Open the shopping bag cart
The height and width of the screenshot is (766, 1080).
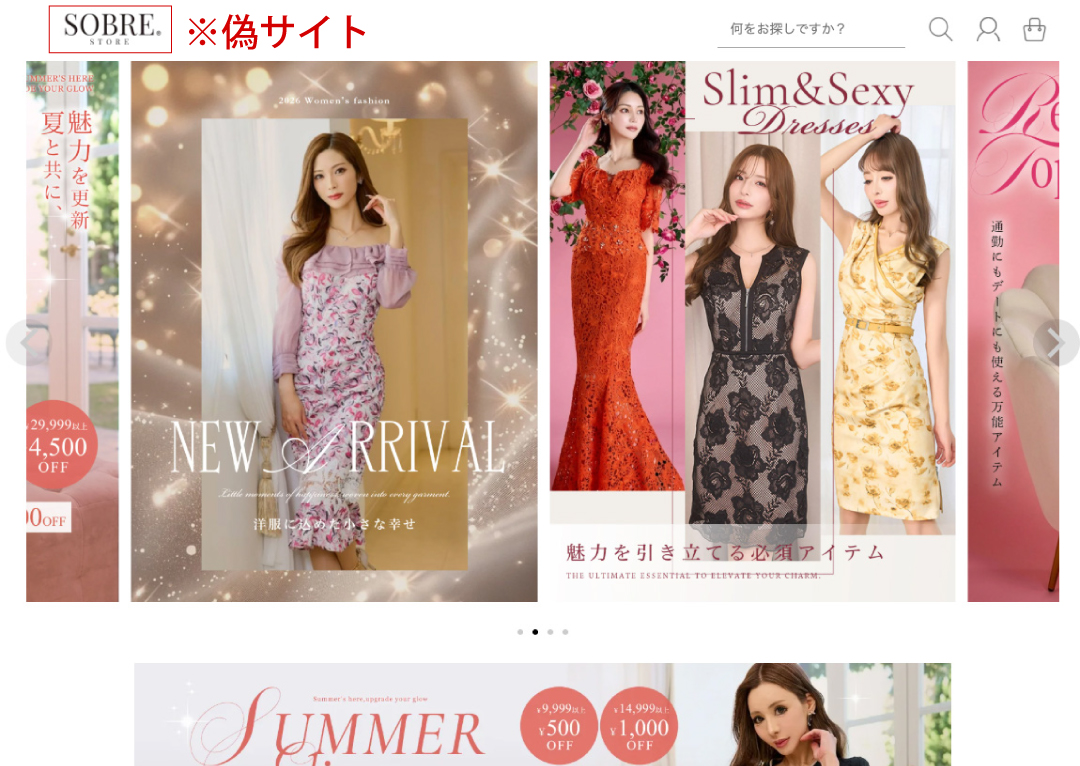(x=1034, y=29)
